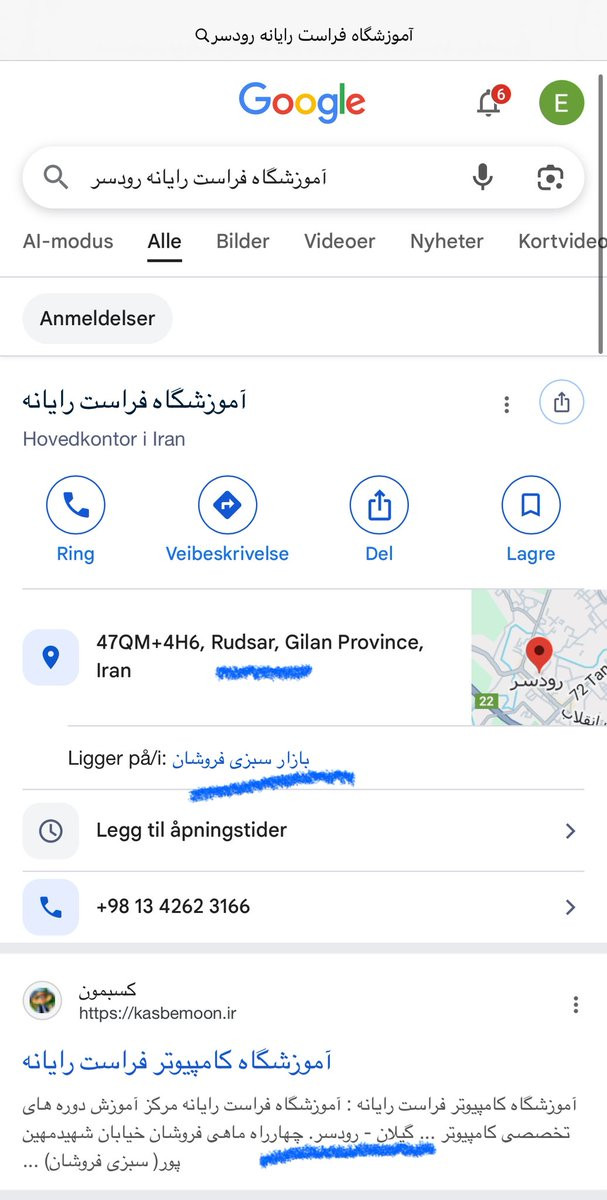The height and width of the screenshot is (1200, 607).
Task: Open the business card overflow menu
Action: tap(507, 404)
